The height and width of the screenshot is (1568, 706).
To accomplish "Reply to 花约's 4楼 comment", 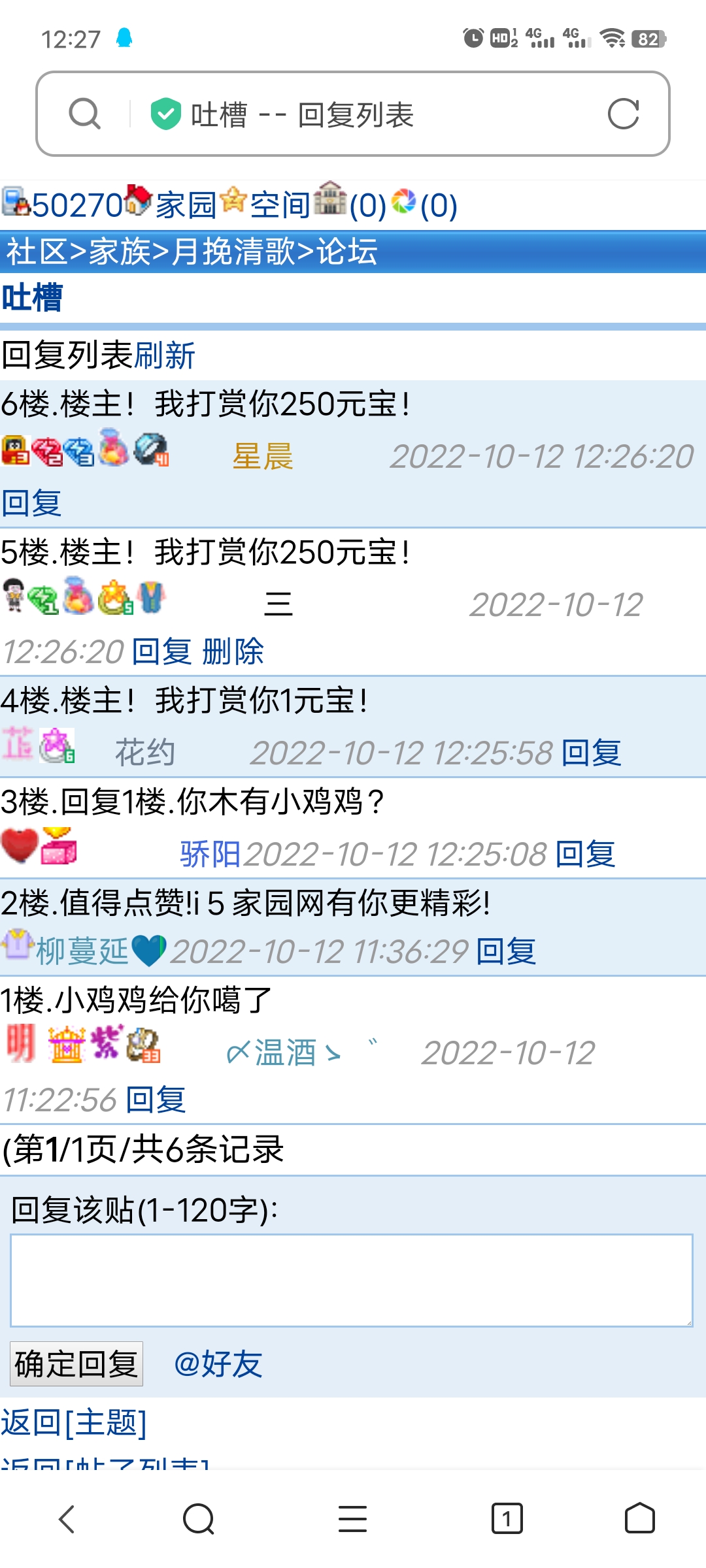I will point(591,753).
